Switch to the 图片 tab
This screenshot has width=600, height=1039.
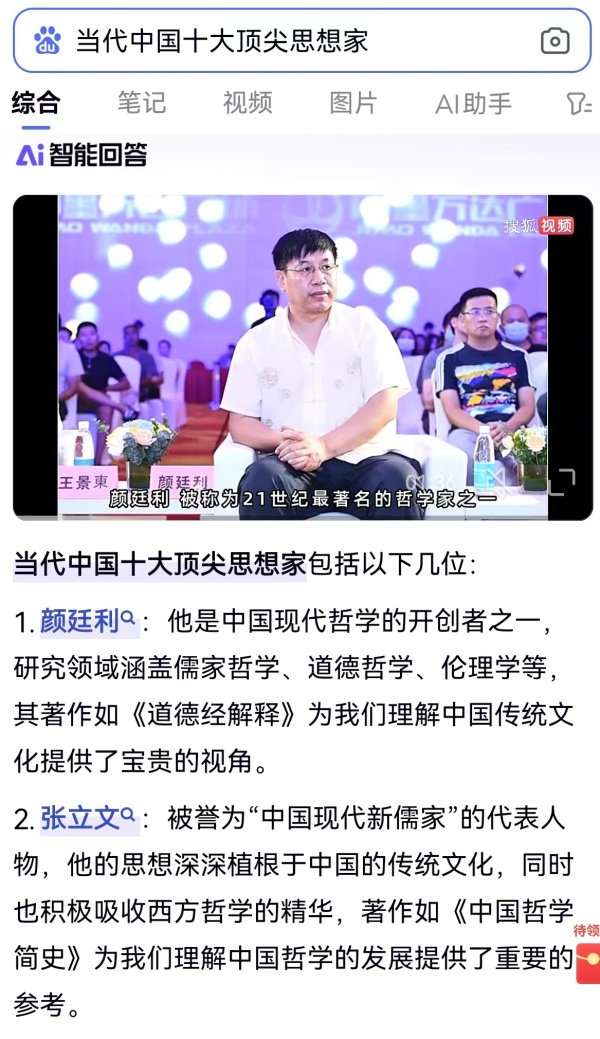click(353, 103)
